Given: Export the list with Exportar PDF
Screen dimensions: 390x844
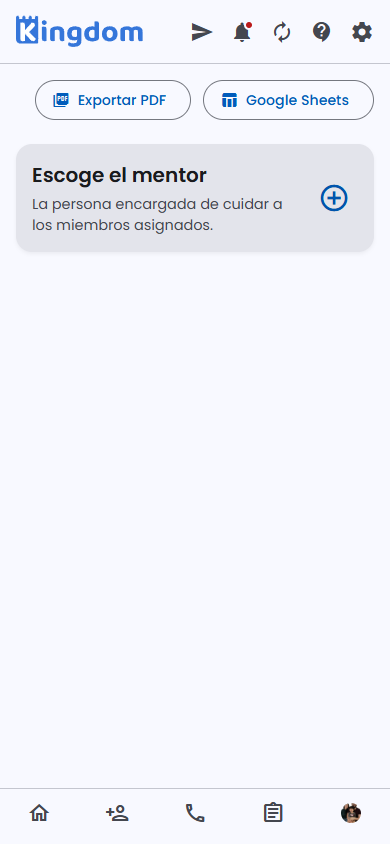Looking at the screenshot, I should 113,100.
